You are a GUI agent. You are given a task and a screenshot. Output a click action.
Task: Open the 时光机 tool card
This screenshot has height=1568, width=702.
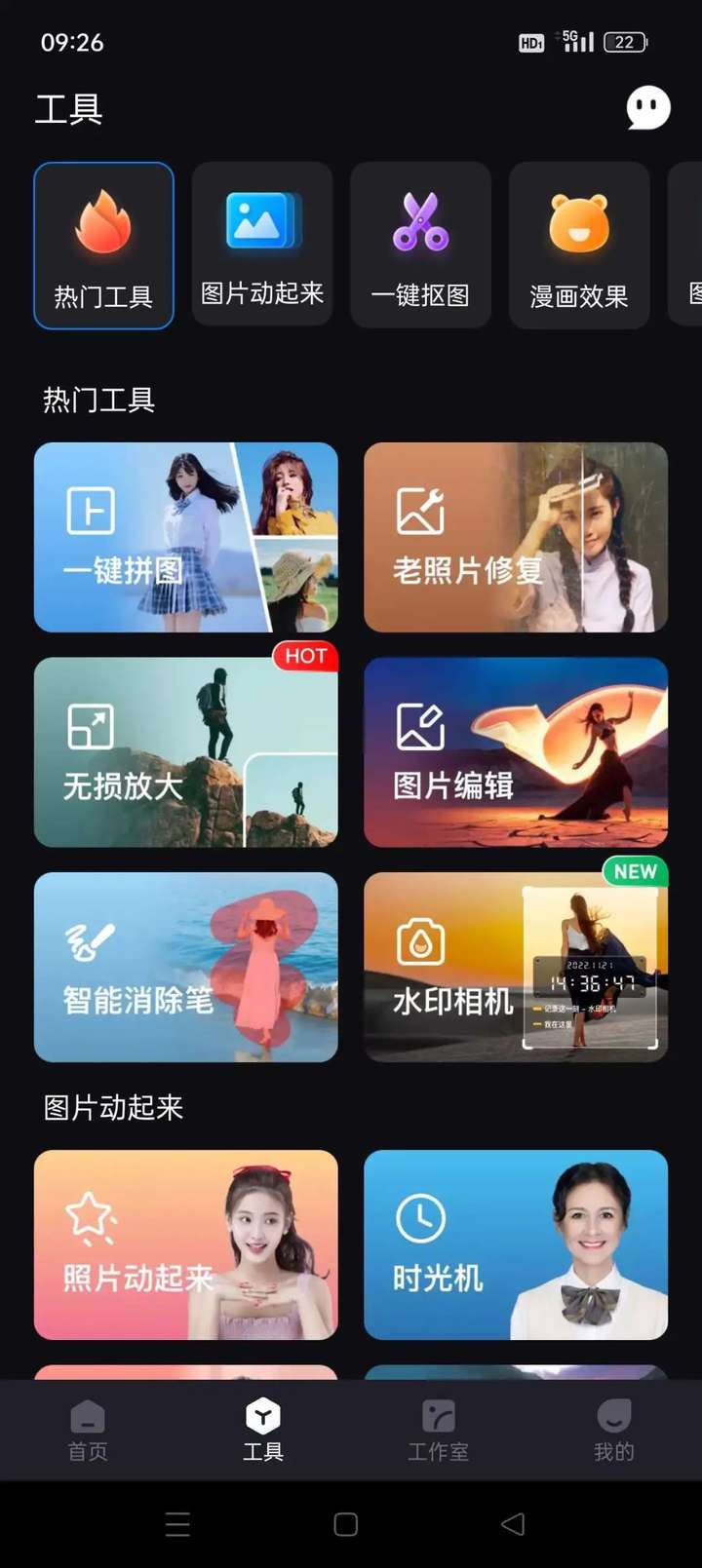(x=515, y=1244)
